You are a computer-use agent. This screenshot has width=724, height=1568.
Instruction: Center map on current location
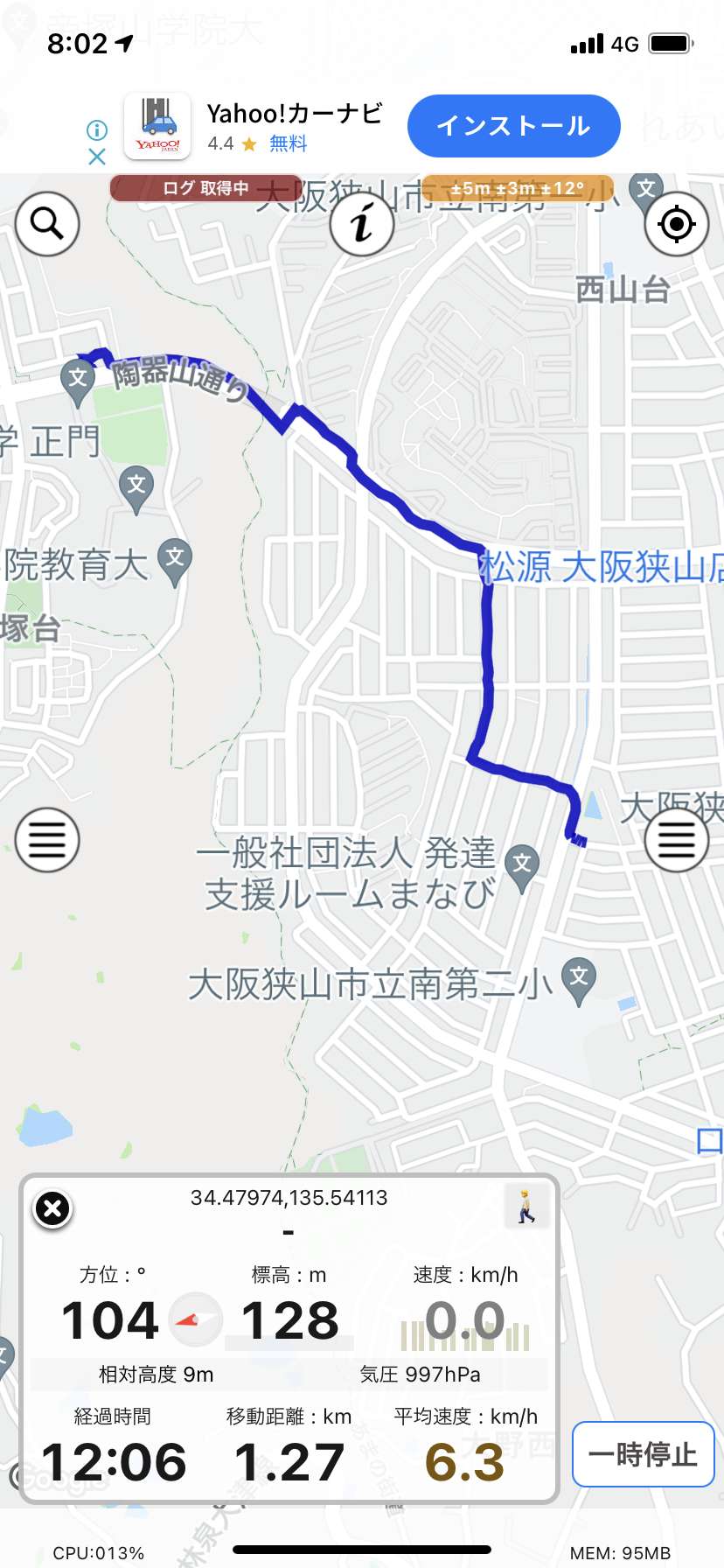point(676,224)
